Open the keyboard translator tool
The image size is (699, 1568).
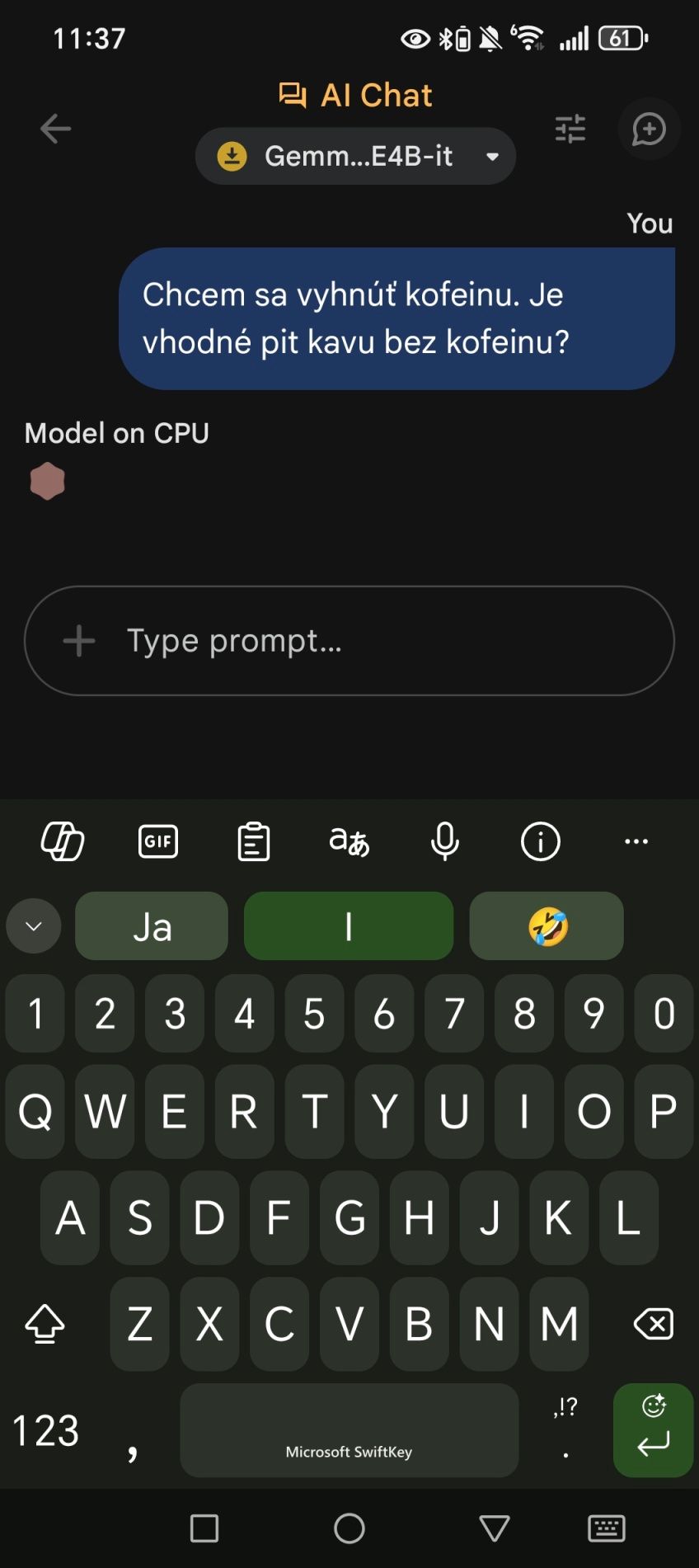click(349, 842)
